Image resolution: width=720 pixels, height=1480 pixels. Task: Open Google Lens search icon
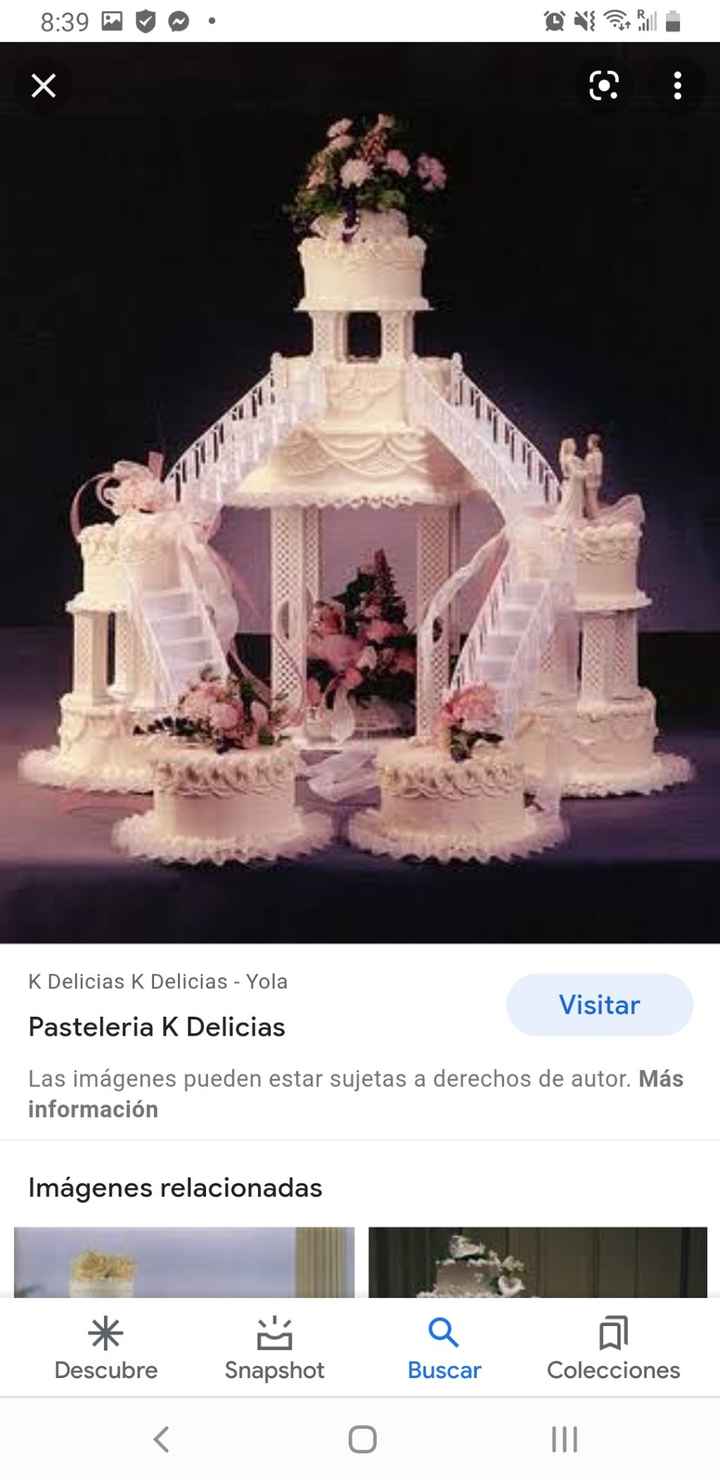coord(603,86)
